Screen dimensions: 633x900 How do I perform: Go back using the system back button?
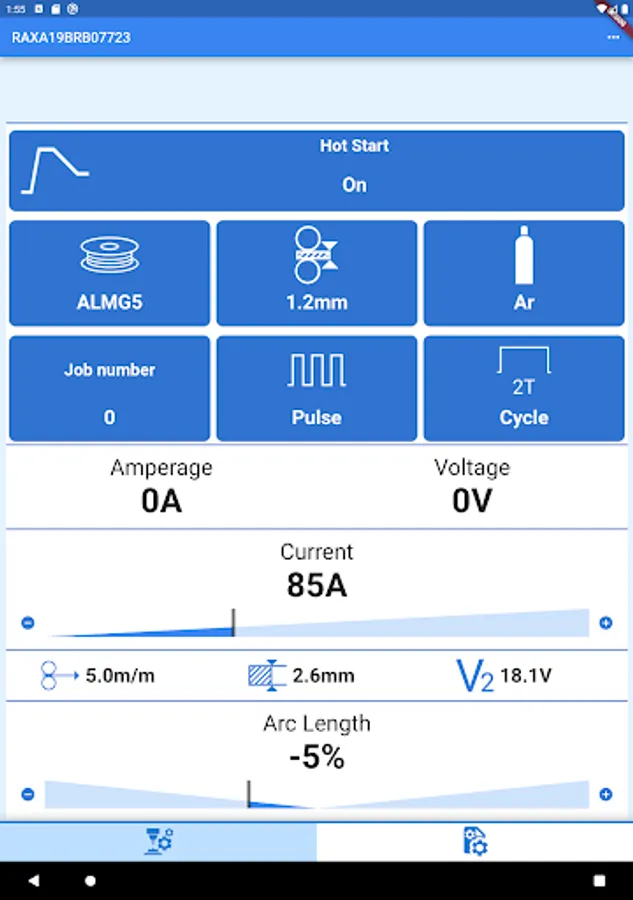(x=34, y=881)
